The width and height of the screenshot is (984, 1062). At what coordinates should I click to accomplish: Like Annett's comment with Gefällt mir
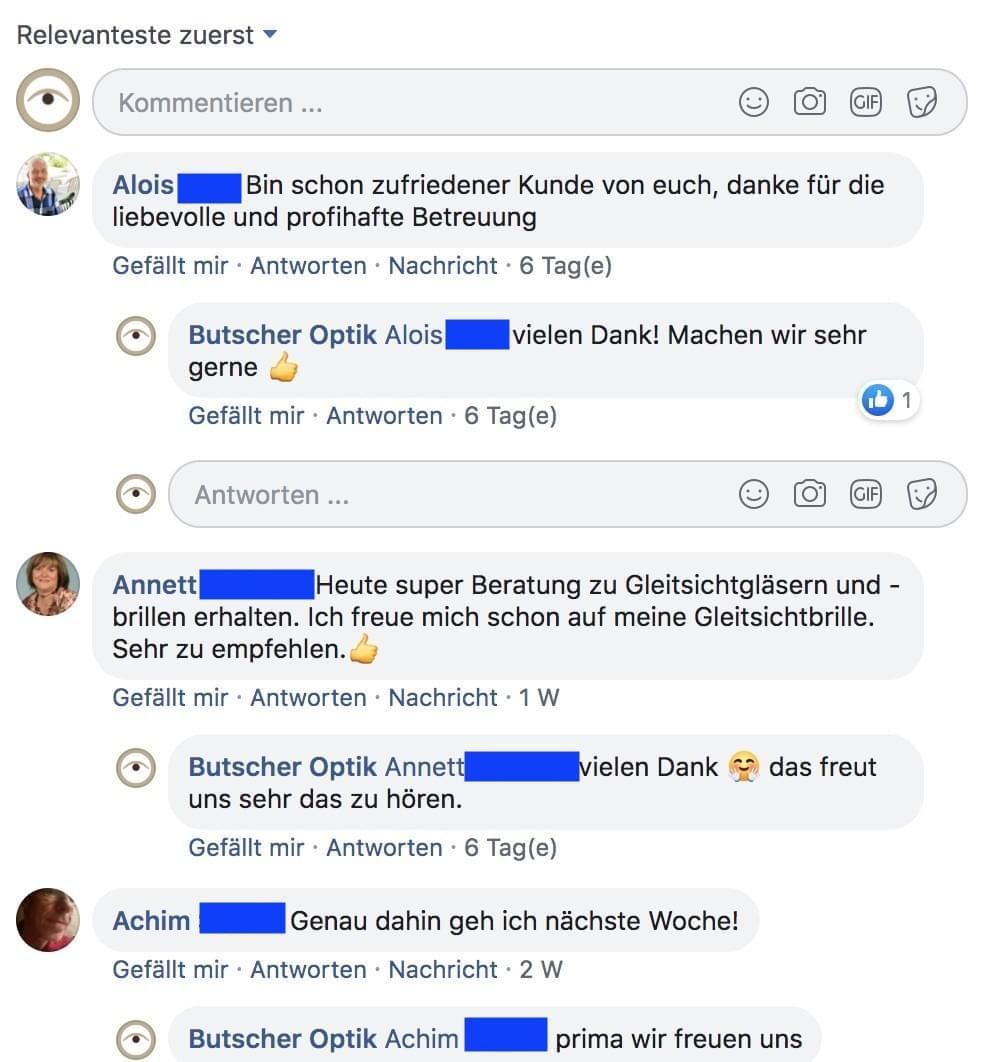click(170, 698)
